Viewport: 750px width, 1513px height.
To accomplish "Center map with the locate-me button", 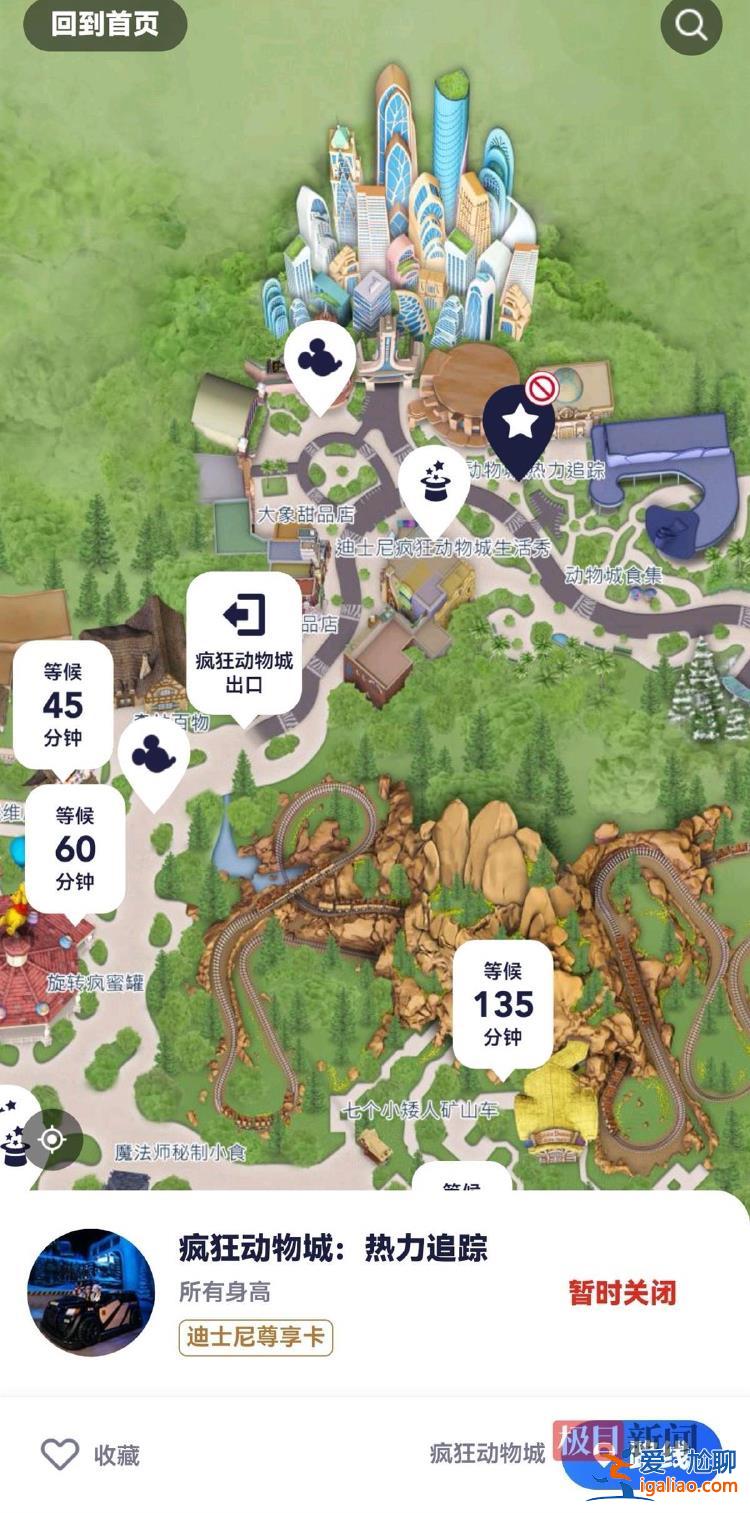I will (x=52, y=1139).
